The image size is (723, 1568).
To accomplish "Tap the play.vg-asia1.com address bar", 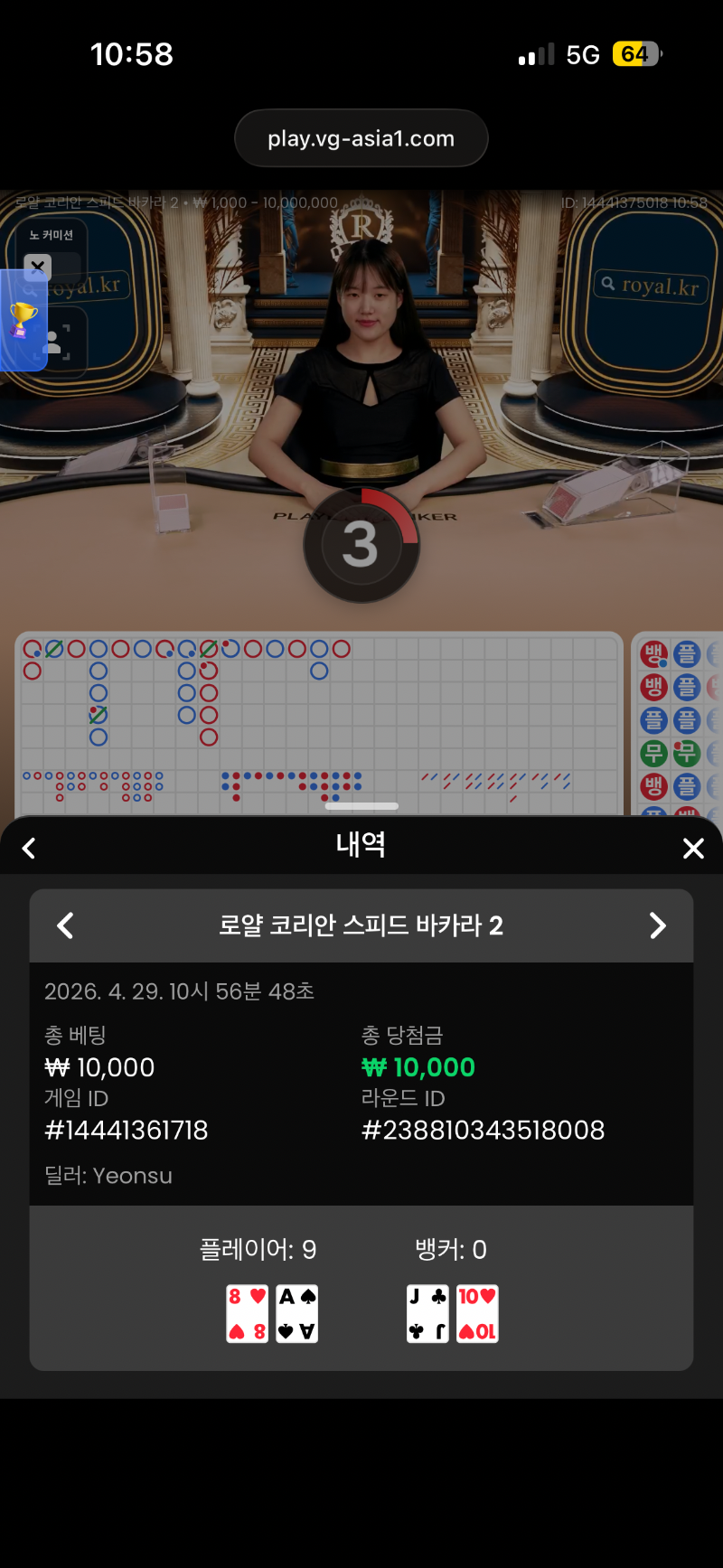I will click(361, 138).
